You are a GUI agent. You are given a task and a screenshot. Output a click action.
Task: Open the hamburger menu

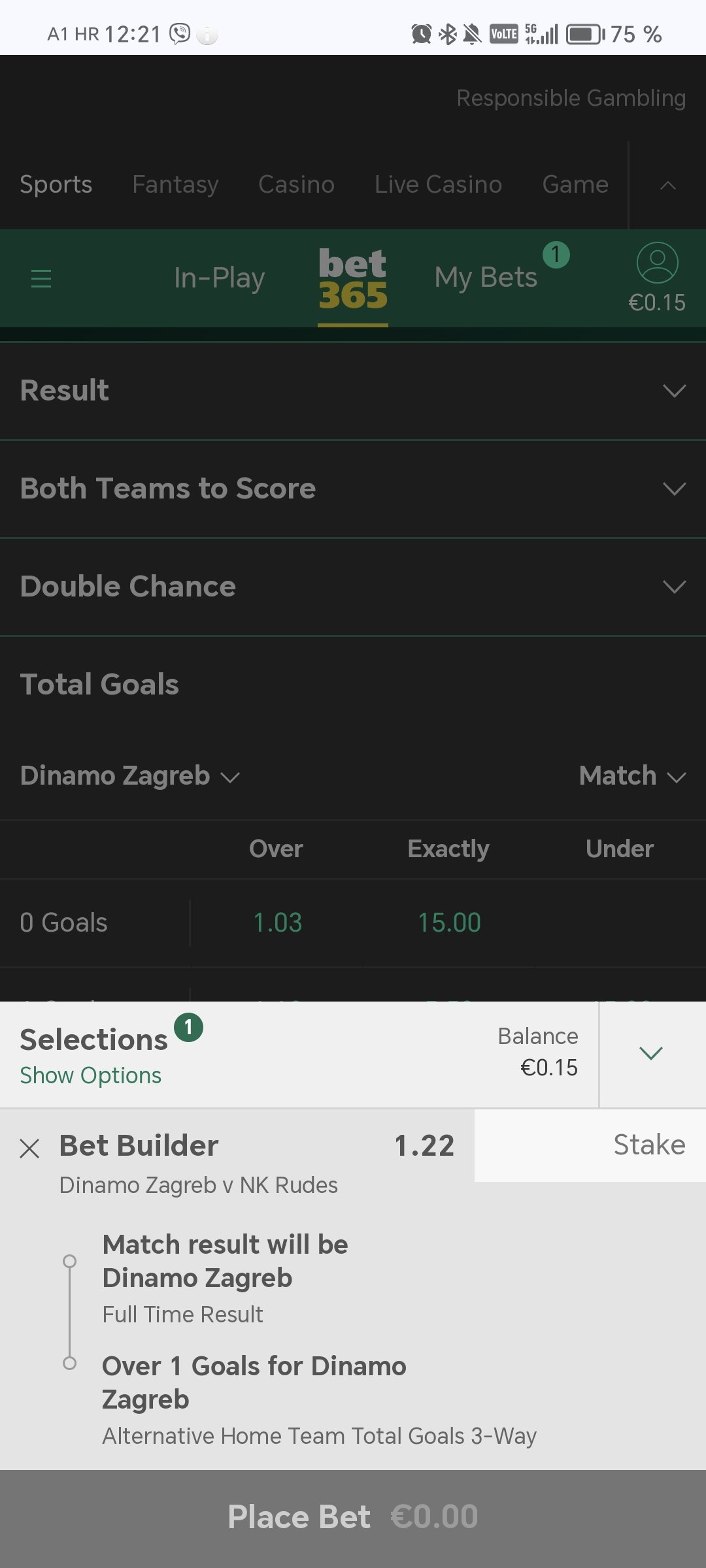pyautogui.click(x=41, y=278)
